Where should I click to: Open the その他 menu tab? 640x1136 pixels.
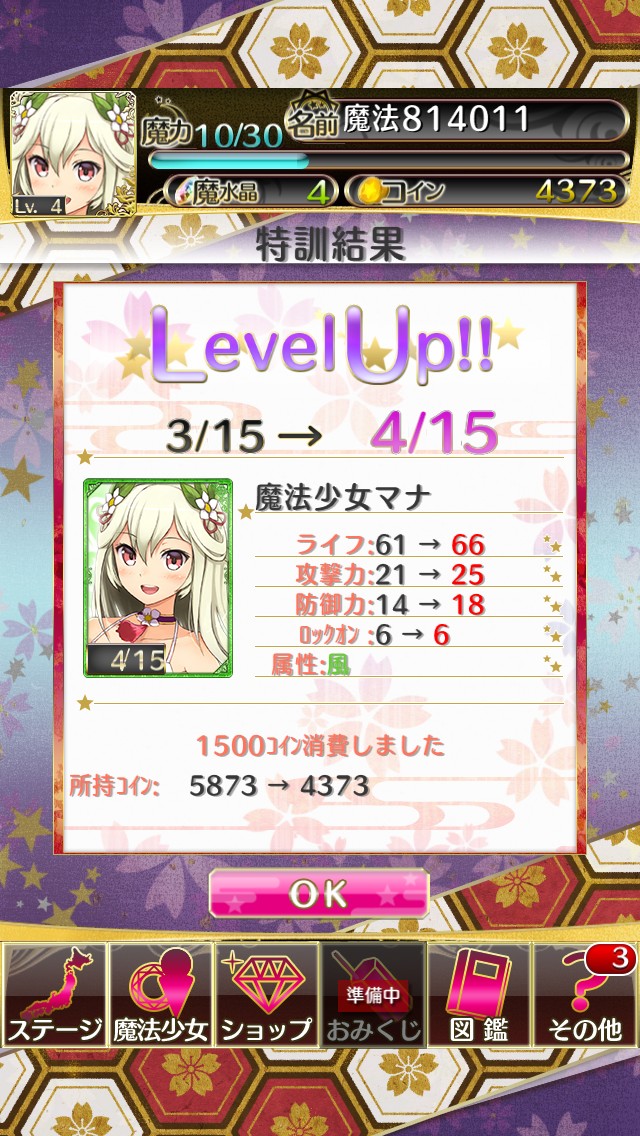586,995
